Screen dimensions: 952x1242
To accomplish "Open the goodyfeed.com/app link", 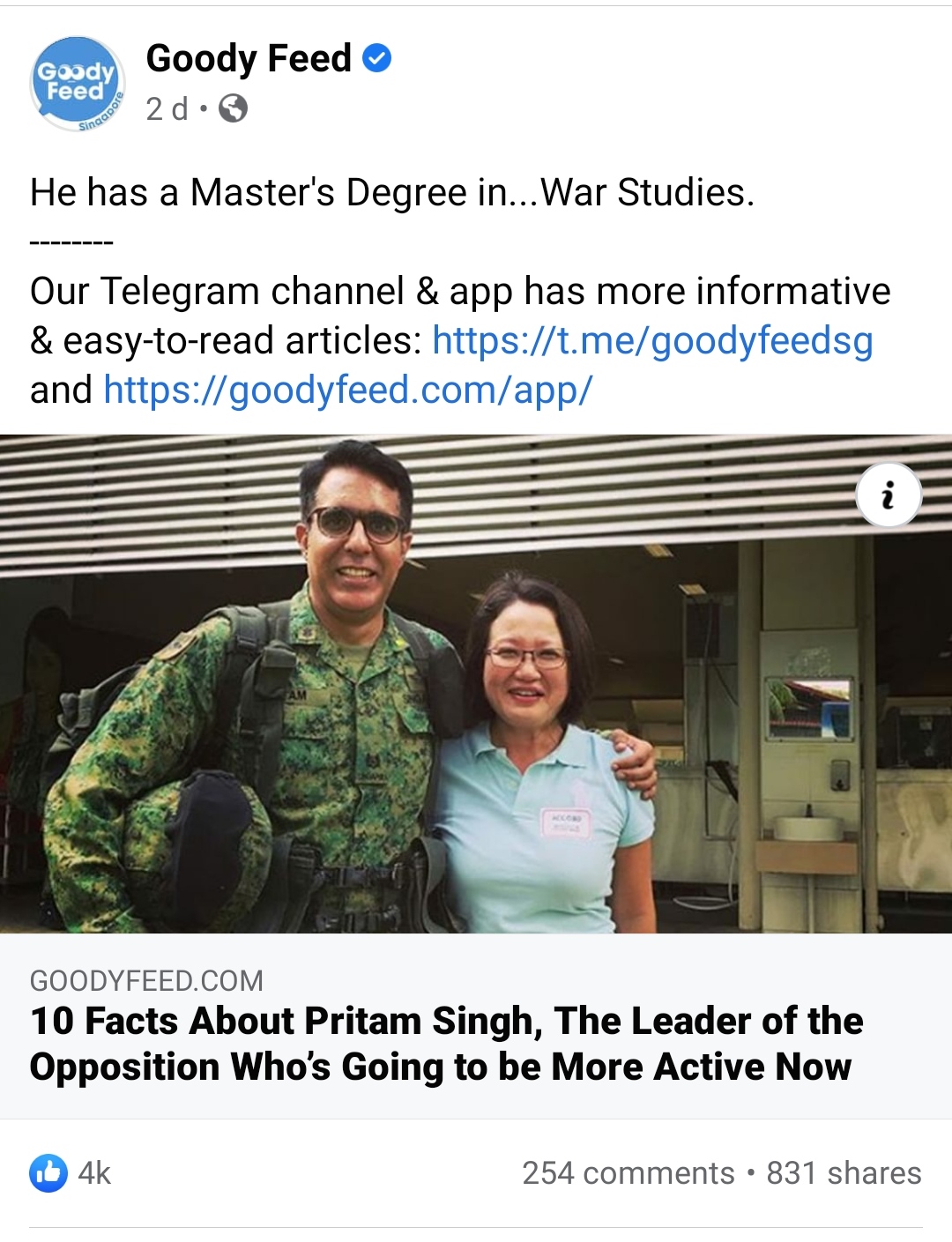I will pyautogui.click(x=348, y=390).
